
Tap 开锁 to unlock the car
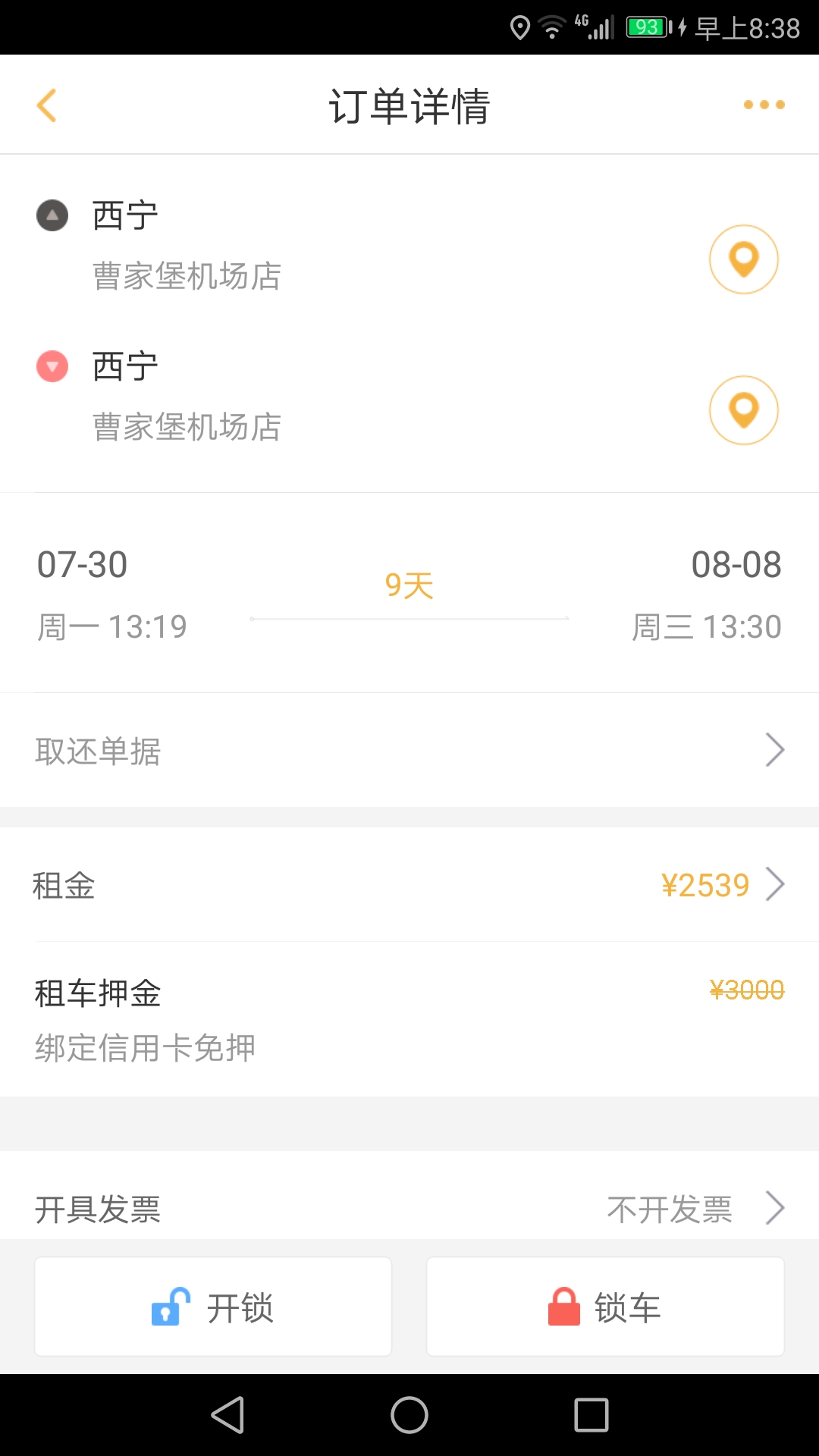(213, 1307)
